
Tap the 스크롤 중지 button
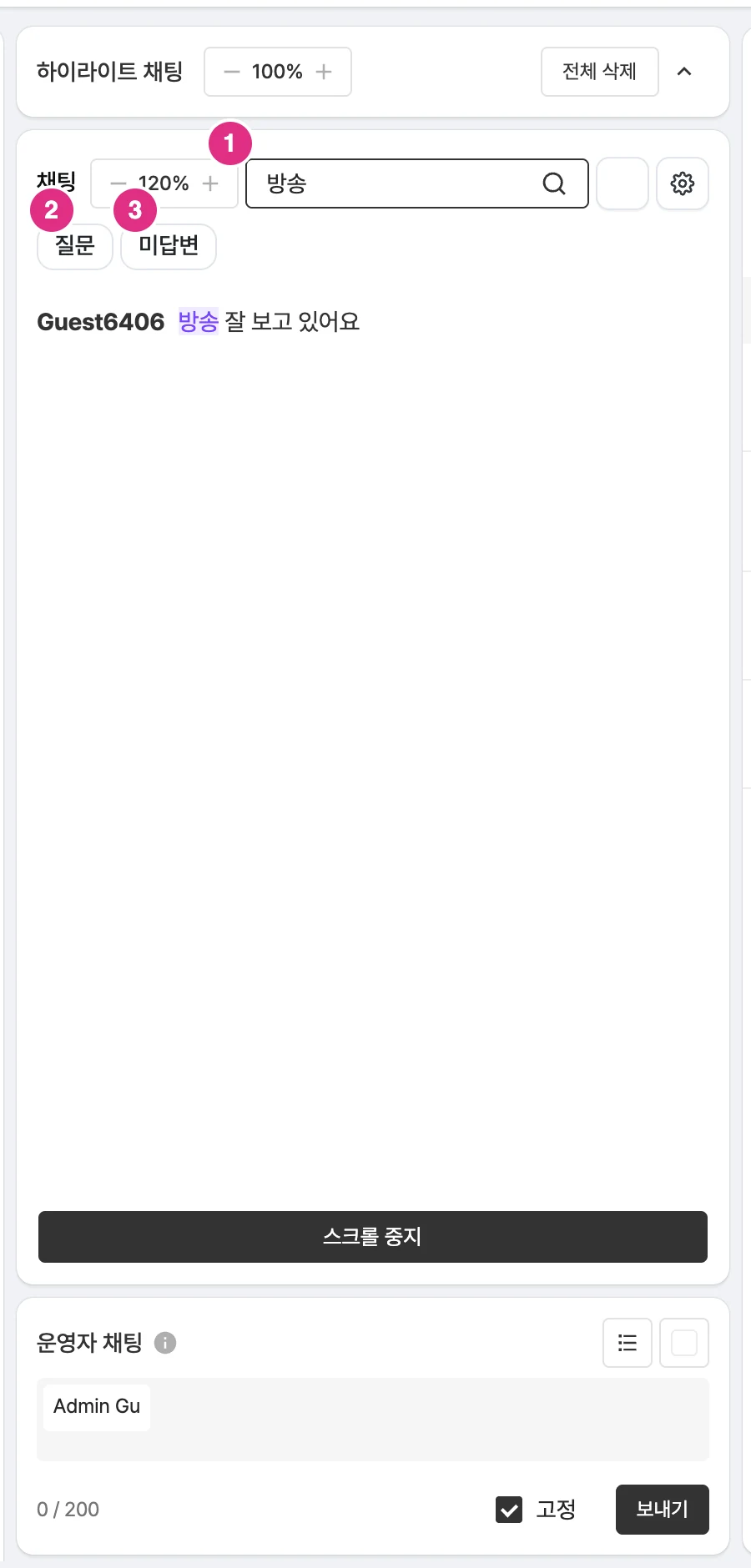(373, 1237)
